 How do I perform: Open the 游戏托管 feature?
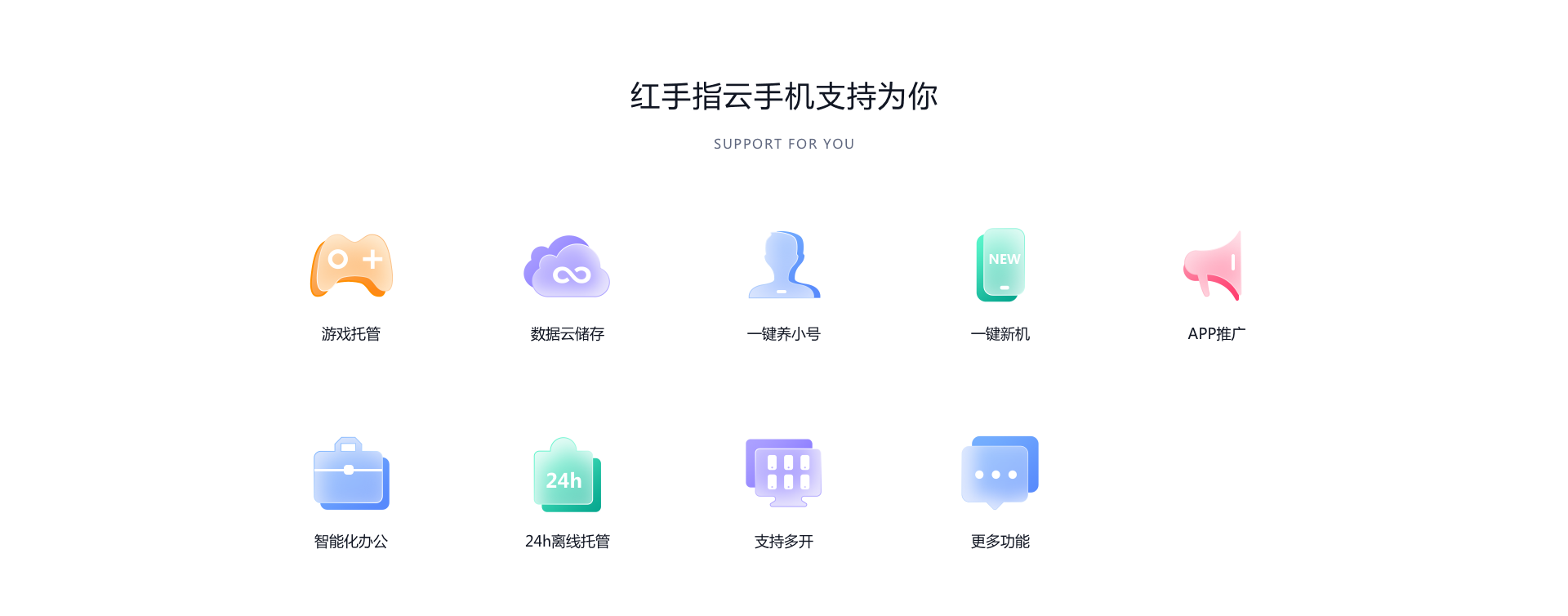351,266
